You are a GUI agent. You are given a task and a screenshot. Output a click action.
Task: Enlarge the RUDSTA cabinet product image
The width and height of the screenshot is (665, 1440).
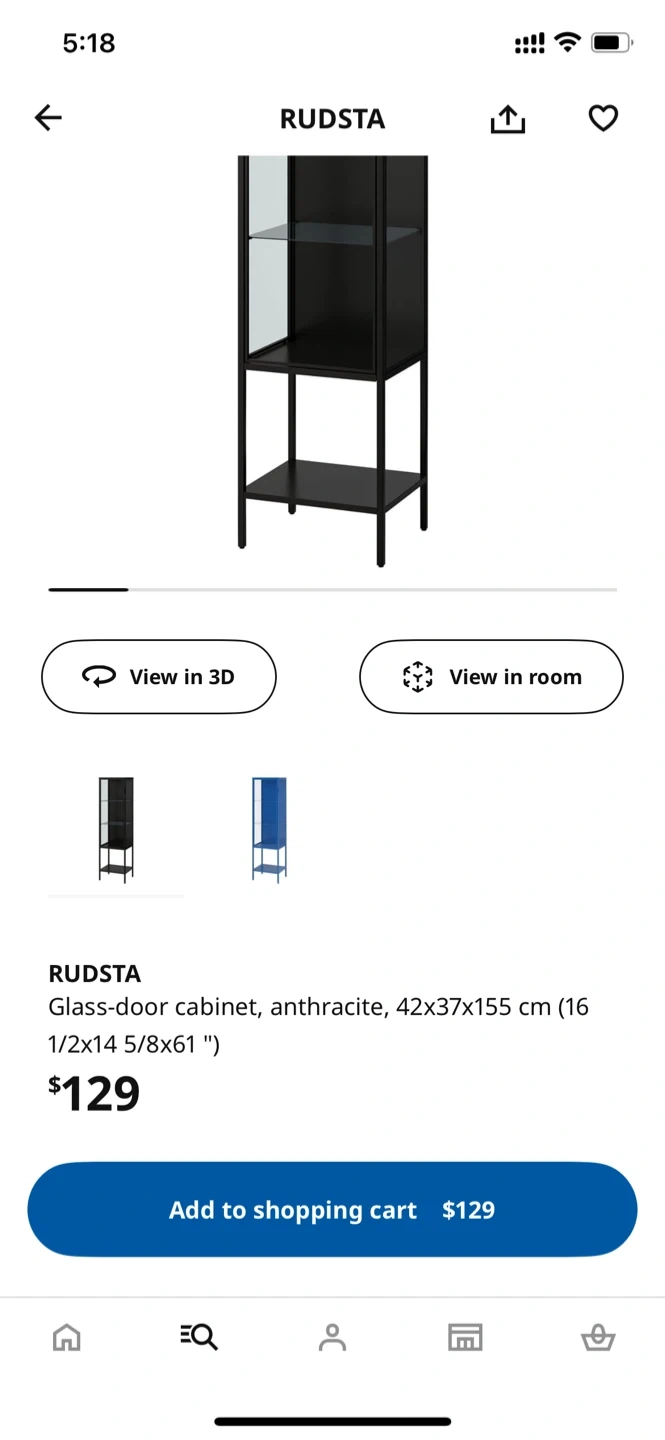332,360
